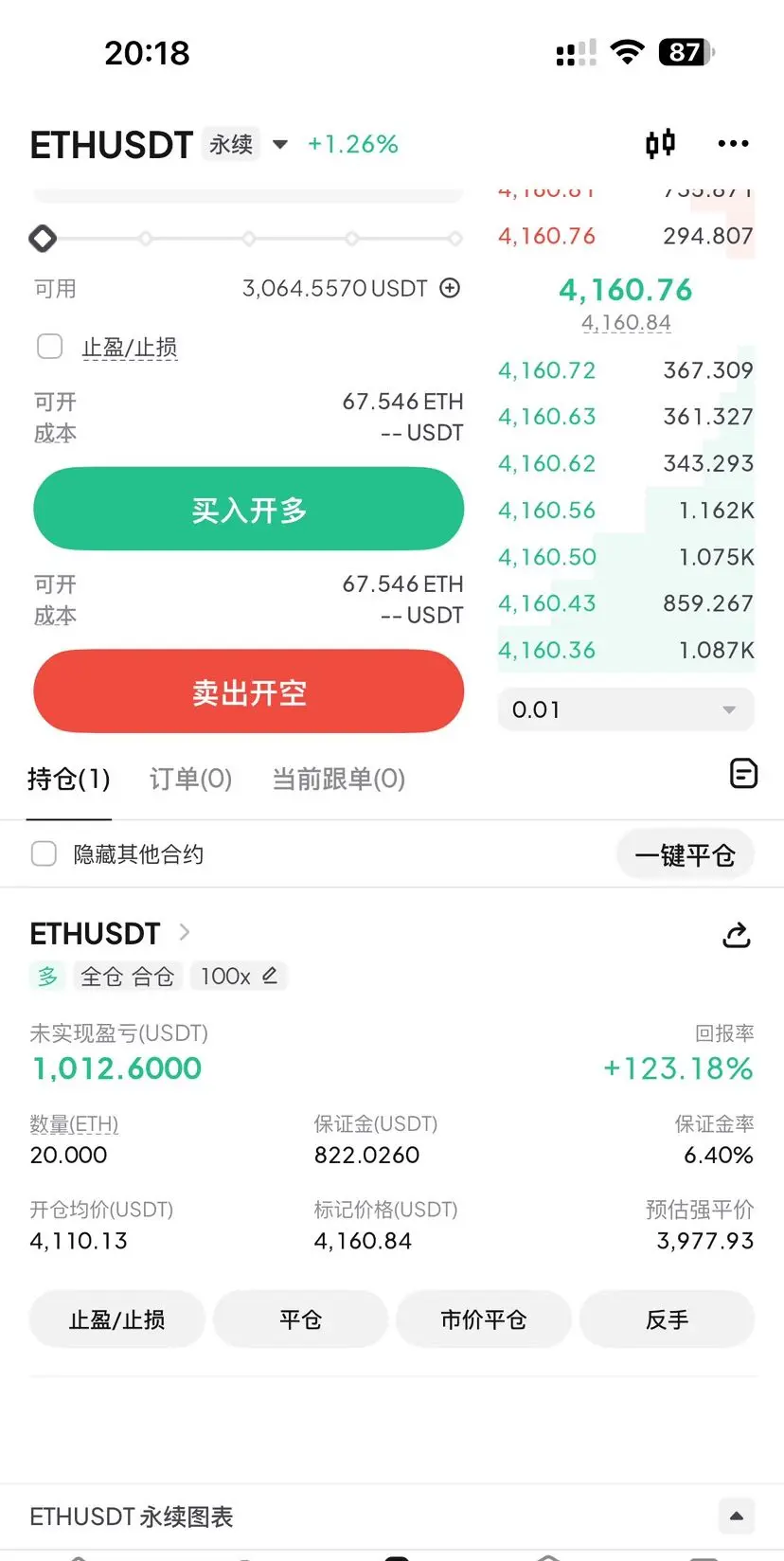Set 止盈/止损 for the position
The width and height of the screenshot is (784, 1561).
point(116,1319)
